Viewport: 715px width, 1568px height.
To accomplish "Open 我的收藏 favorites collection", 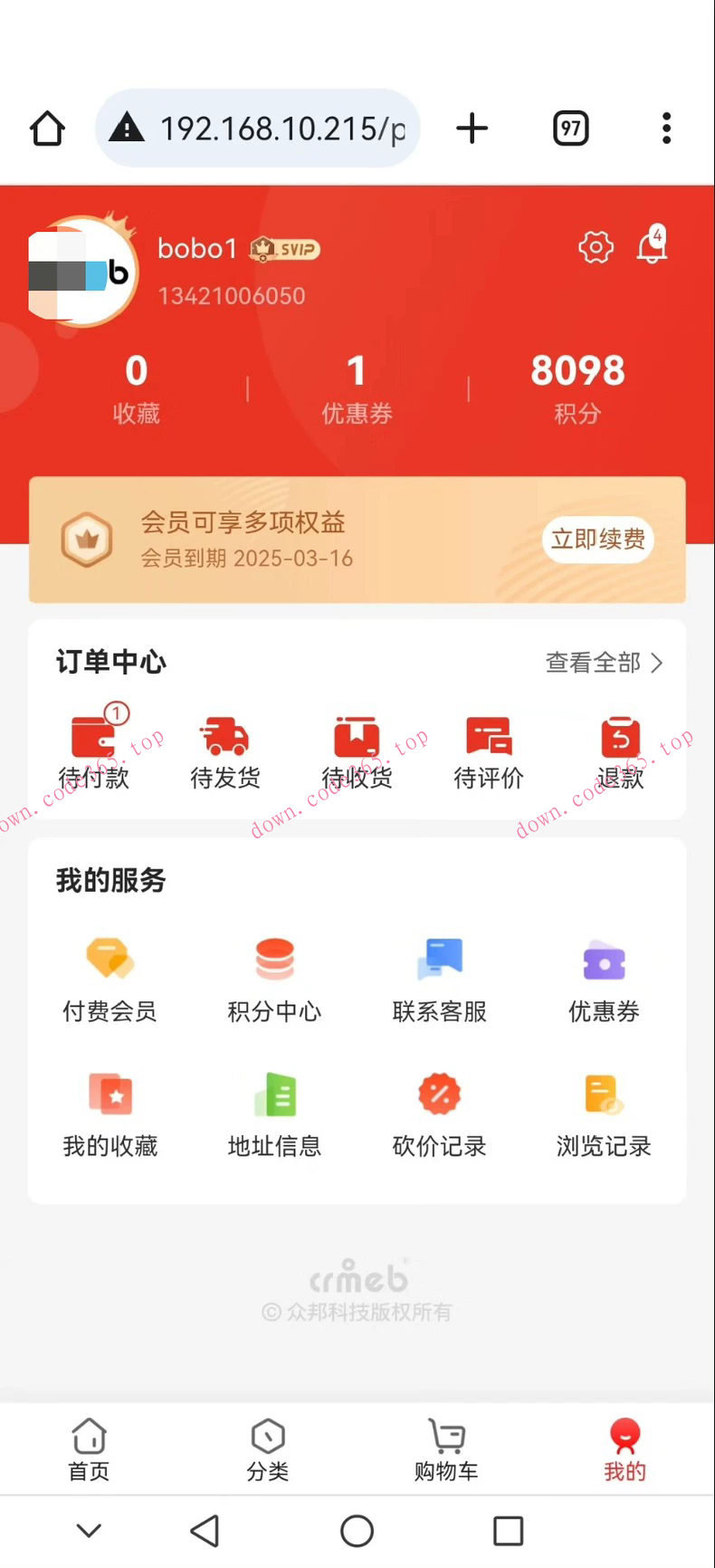I will tap(110, 1112).
